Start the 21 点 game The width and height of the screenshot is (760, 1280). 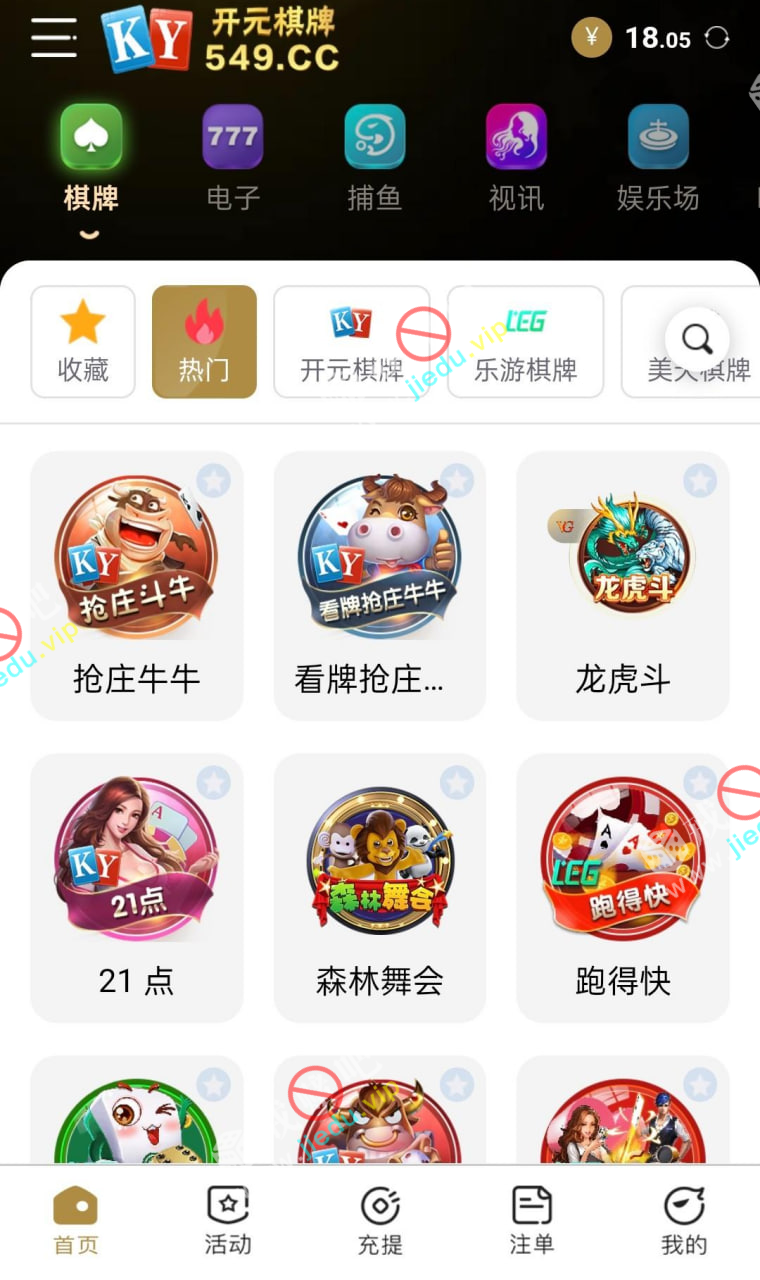[136, 887]
